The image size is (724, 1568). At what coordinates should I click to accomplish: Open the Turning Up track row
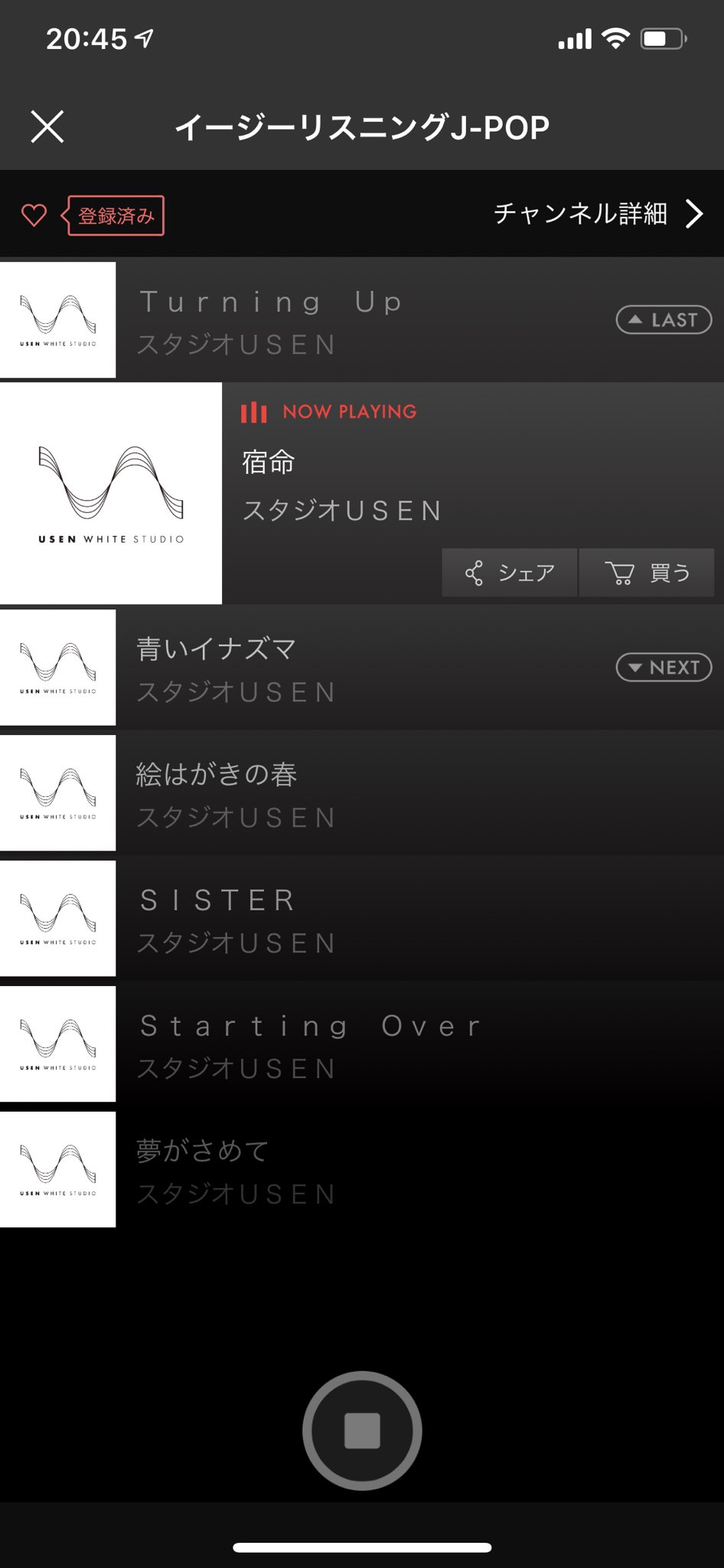click(x=362, y=320)
